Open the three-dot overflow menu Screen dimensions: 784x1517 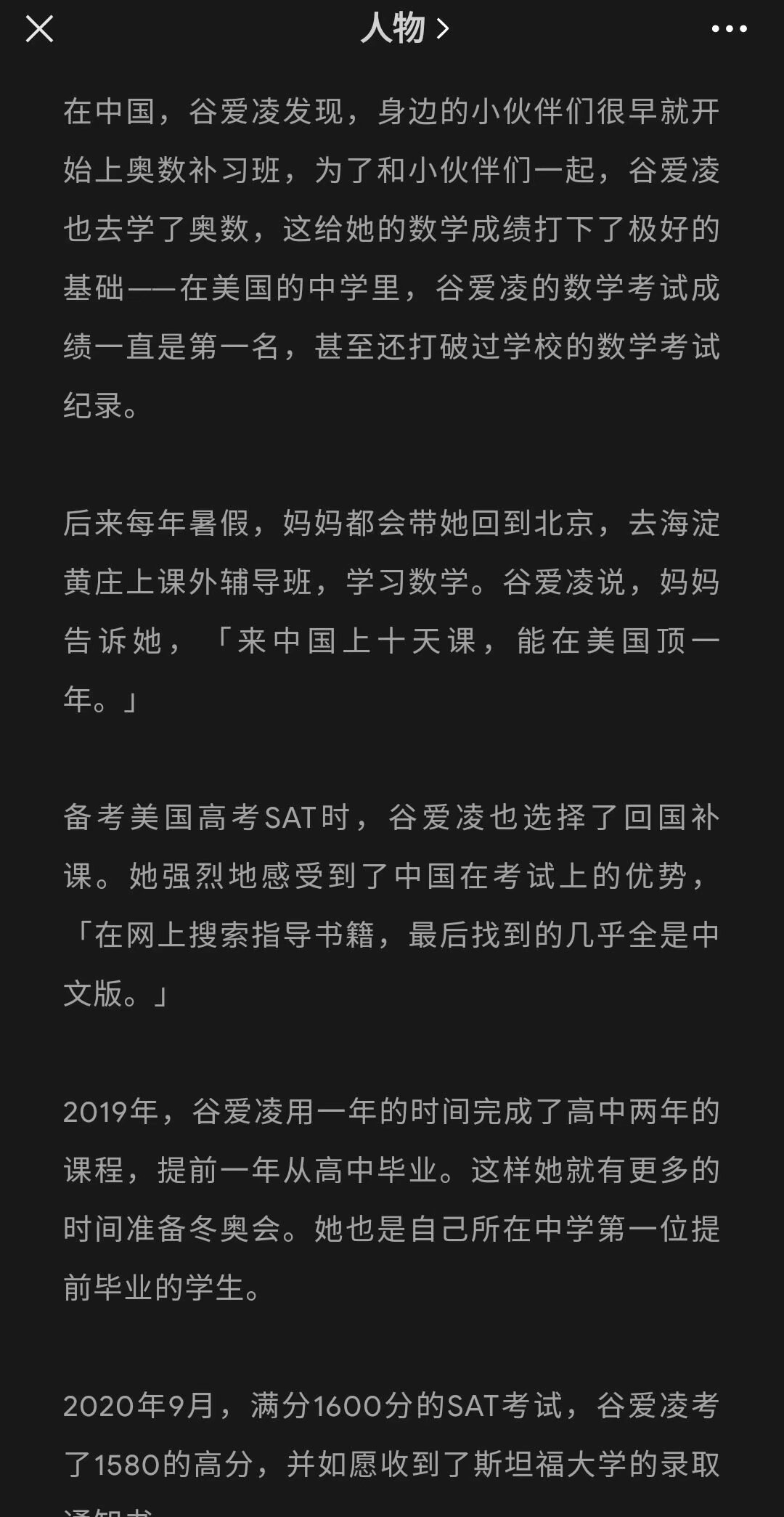pyautogui.click(x=729, y=29)
